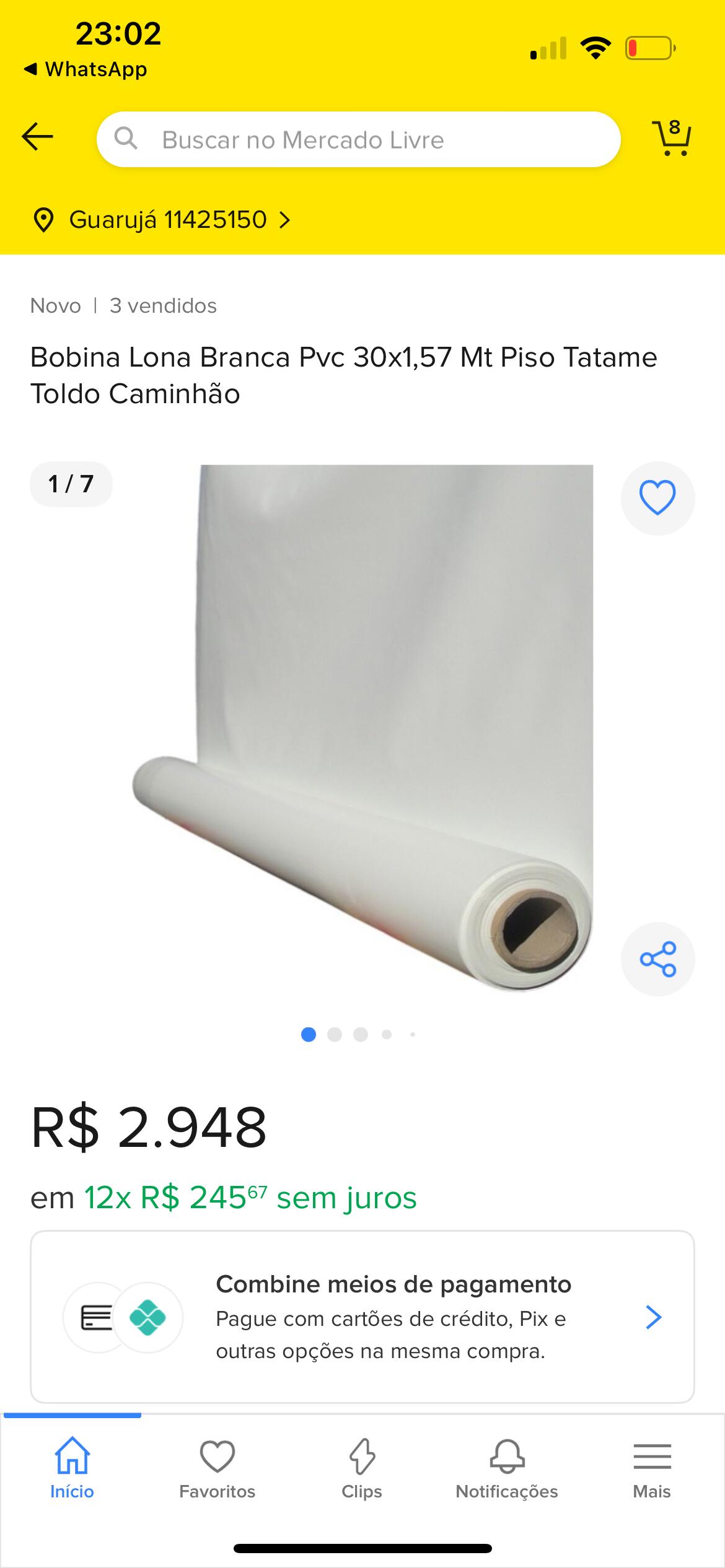Return to WhatsApp via status bar link
The height and width of the screenshot is (1568, 725).
[x=86, y=69]
